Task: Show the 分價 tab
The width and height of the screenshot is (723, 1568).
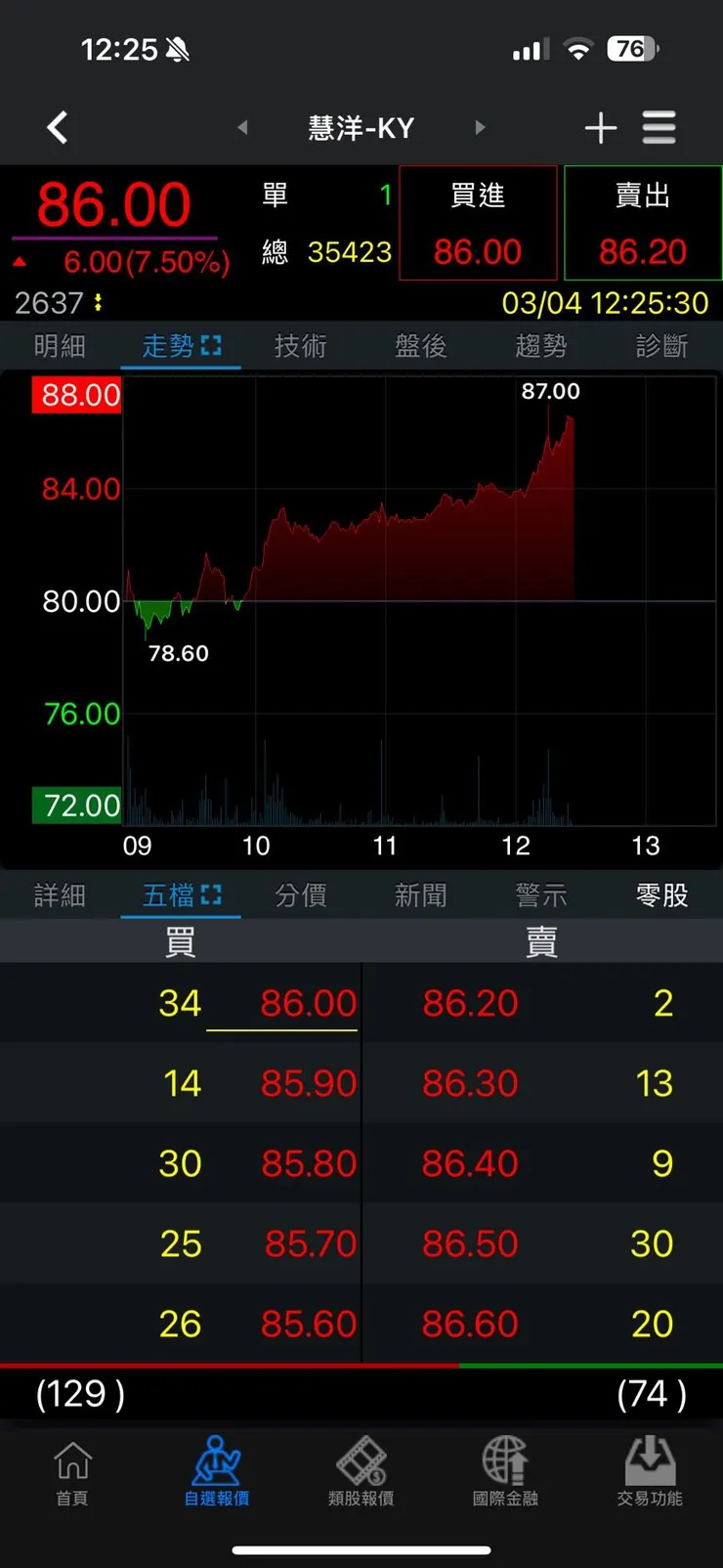Action: 300,895
